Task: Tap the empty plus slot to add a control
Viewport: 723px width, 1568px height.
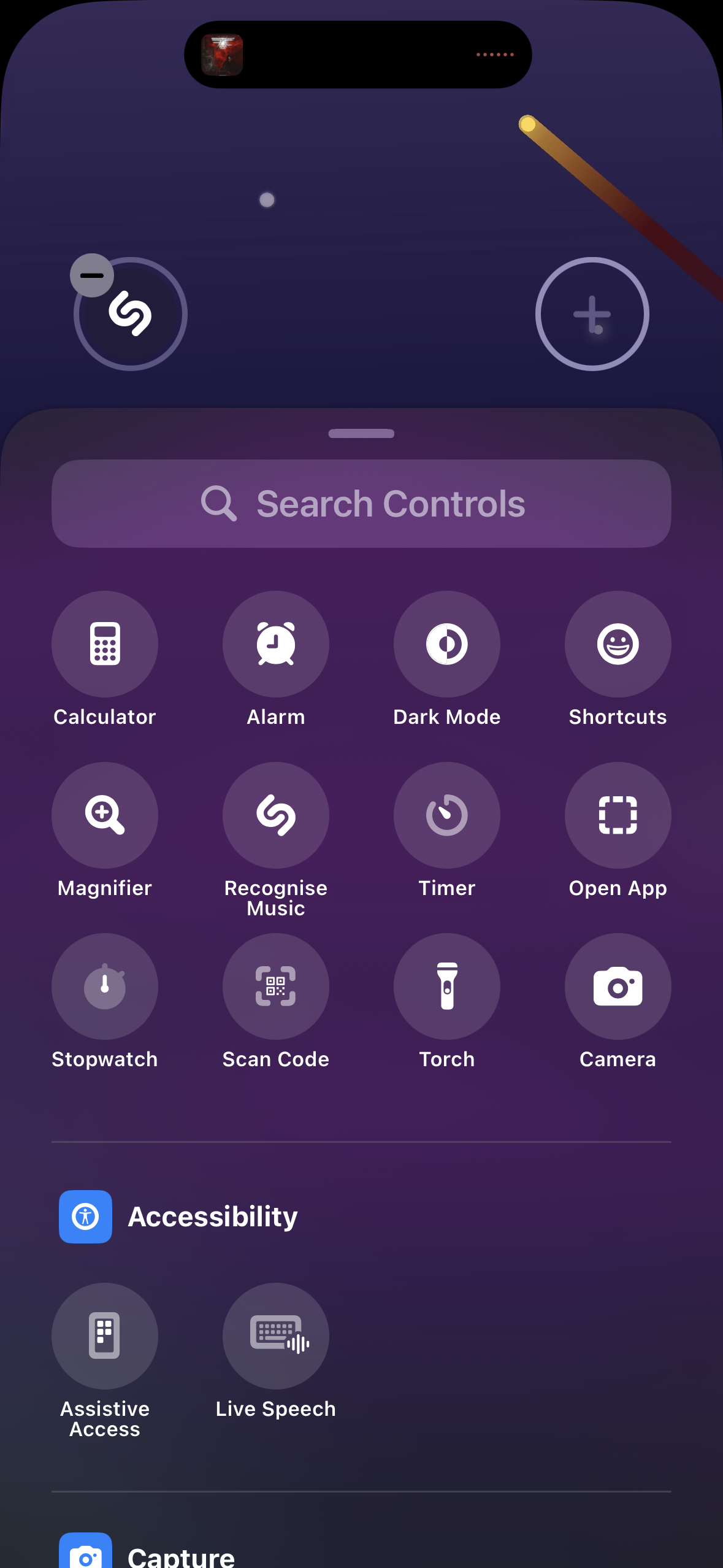Action: [592, 314]
